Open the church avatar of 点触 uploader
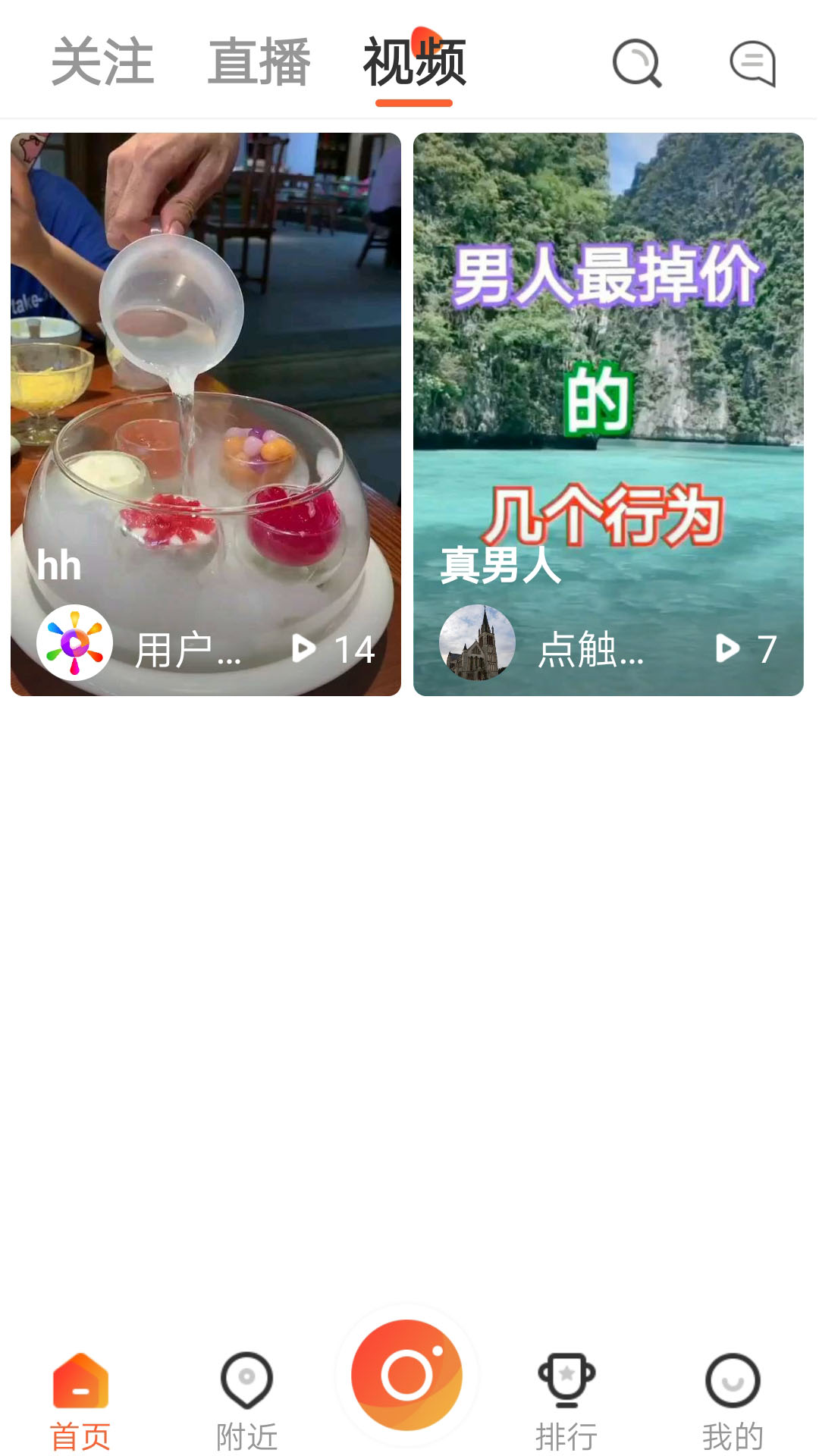 [479, 642]
